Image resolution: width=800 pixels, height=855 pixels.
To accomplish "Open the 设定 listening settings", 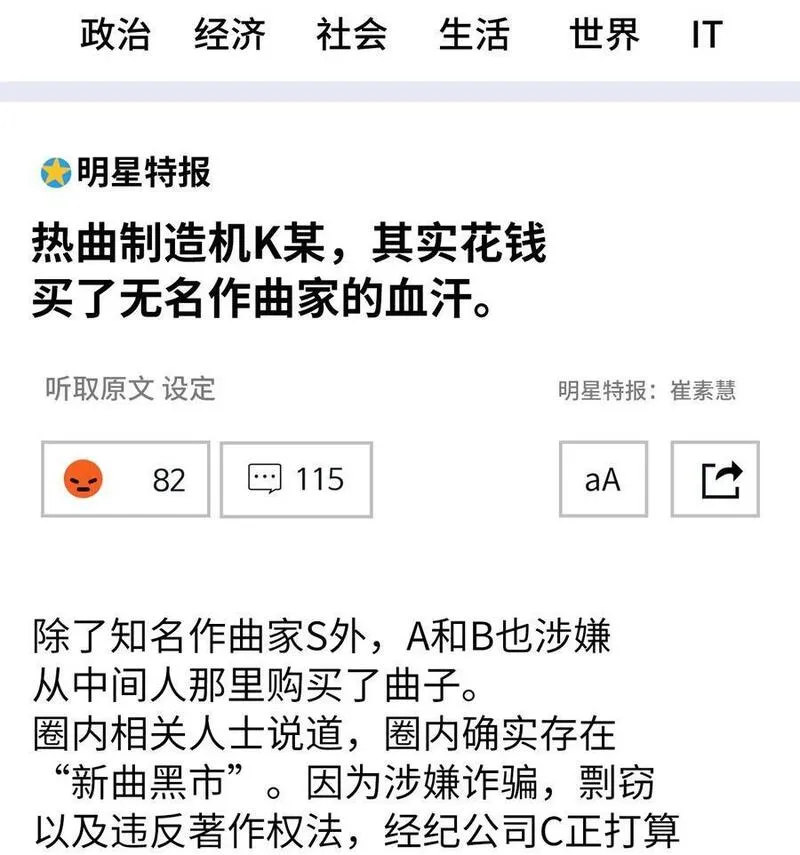I will coord(189,389).
